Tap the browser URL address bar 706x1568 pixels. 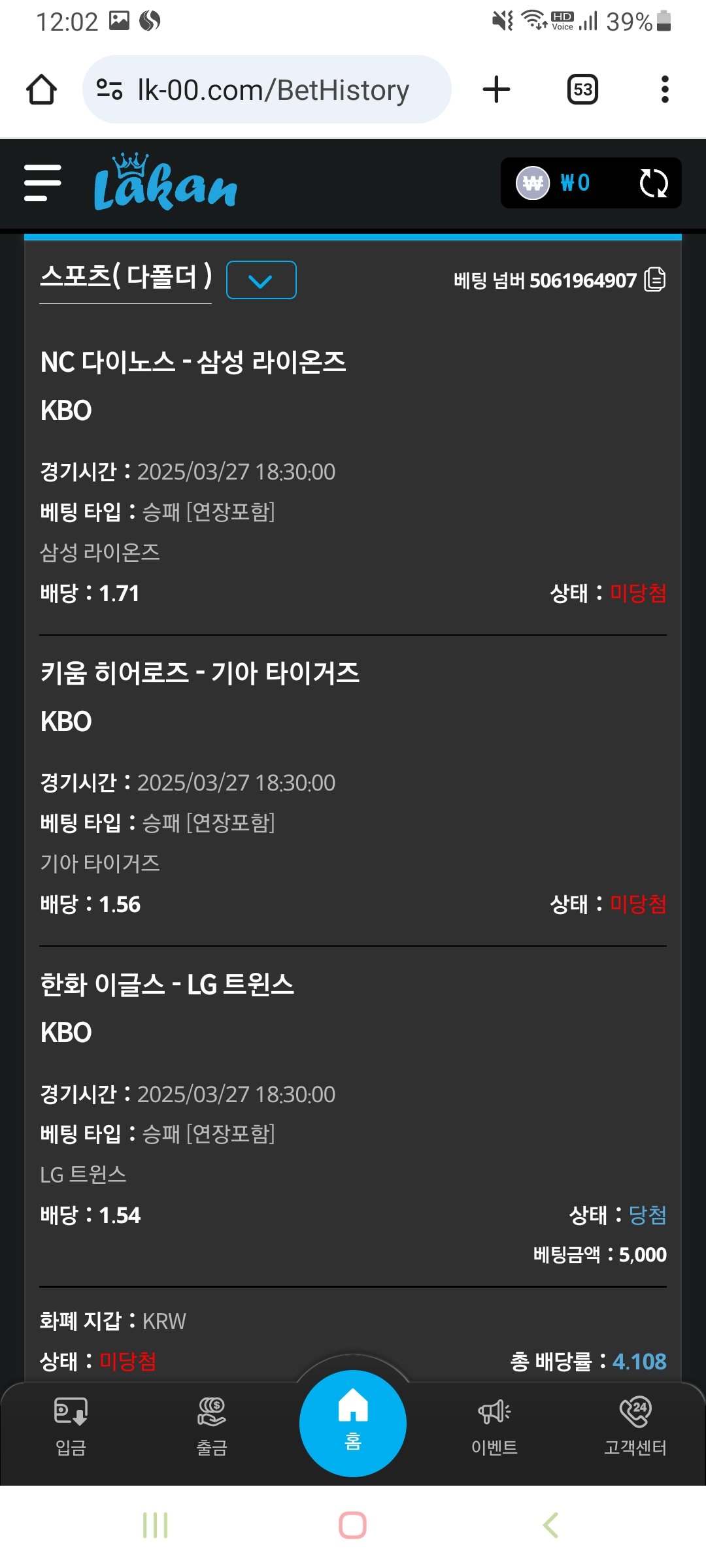tap(267, 90)
